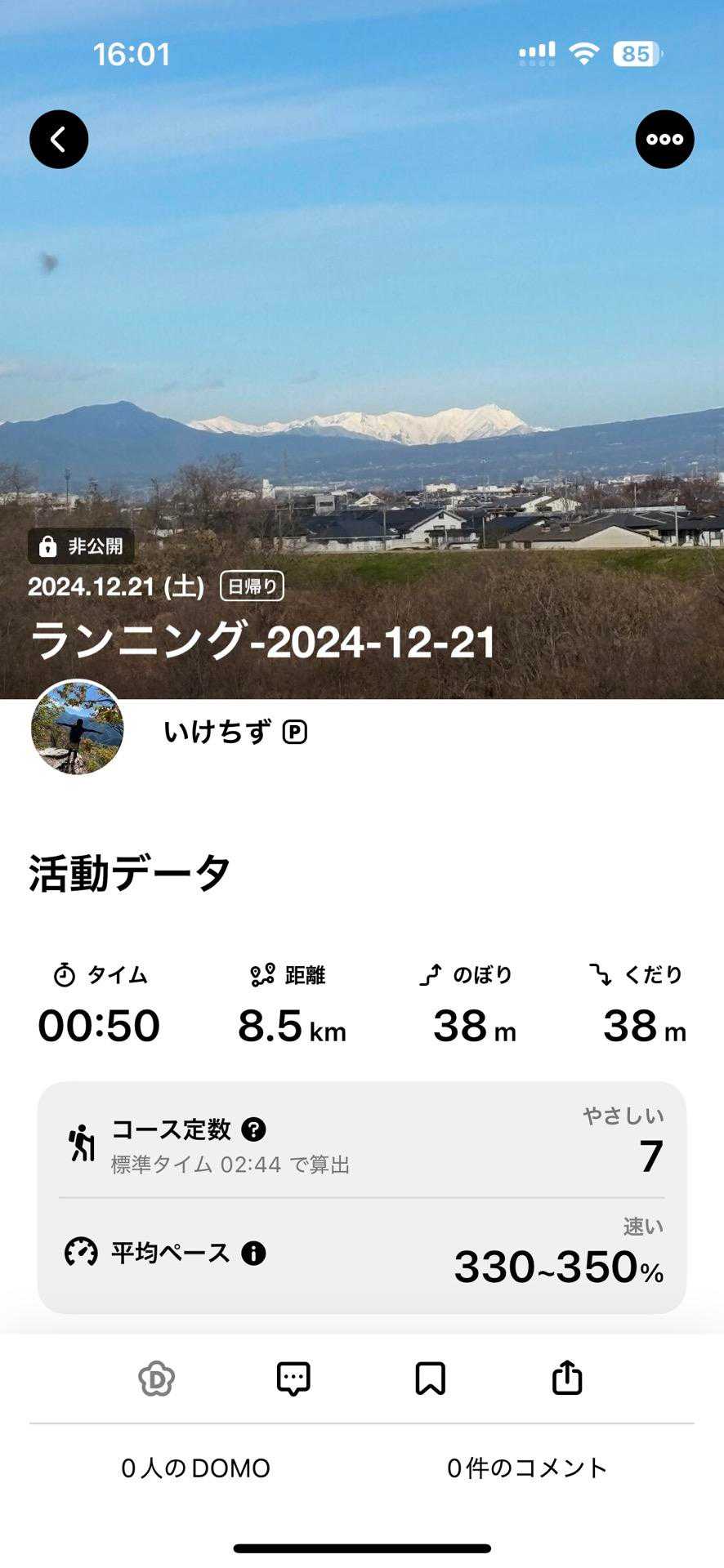
Task: Show info about 平均ペース
Action: coord(253,1253)
